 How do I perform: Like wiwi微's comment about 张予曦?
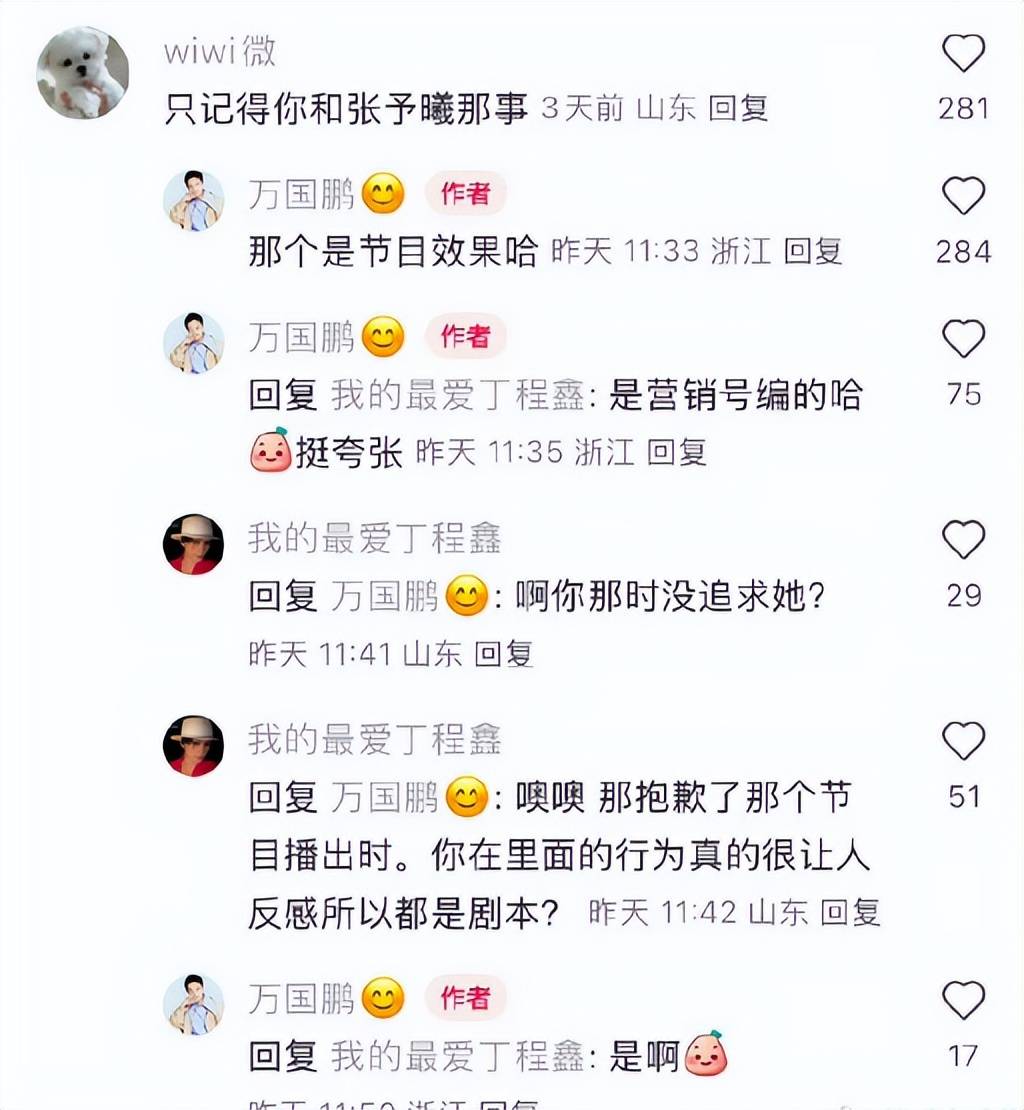963,53
